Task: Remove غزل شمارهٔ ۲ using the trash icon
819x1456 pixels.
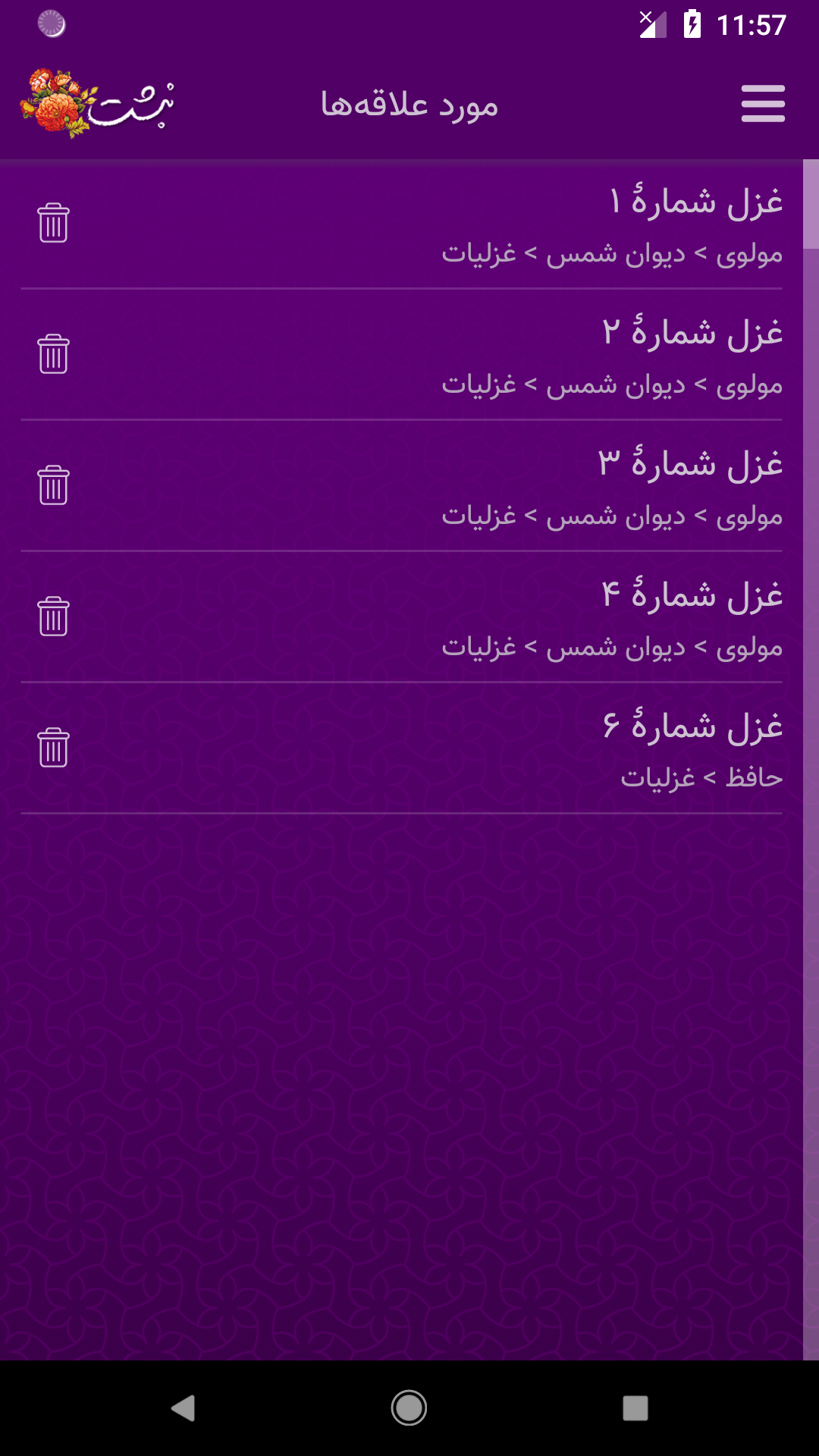Action: (x=53, y=354)
